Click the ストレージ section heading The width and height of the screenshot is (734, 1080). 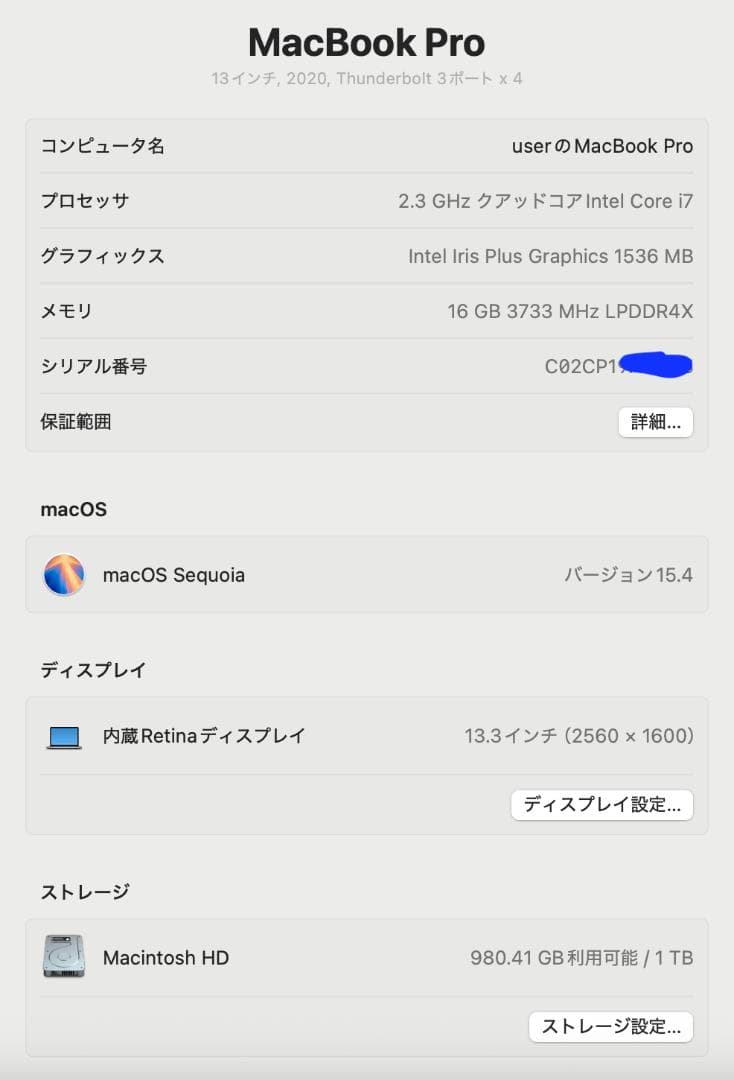point(85,891)
